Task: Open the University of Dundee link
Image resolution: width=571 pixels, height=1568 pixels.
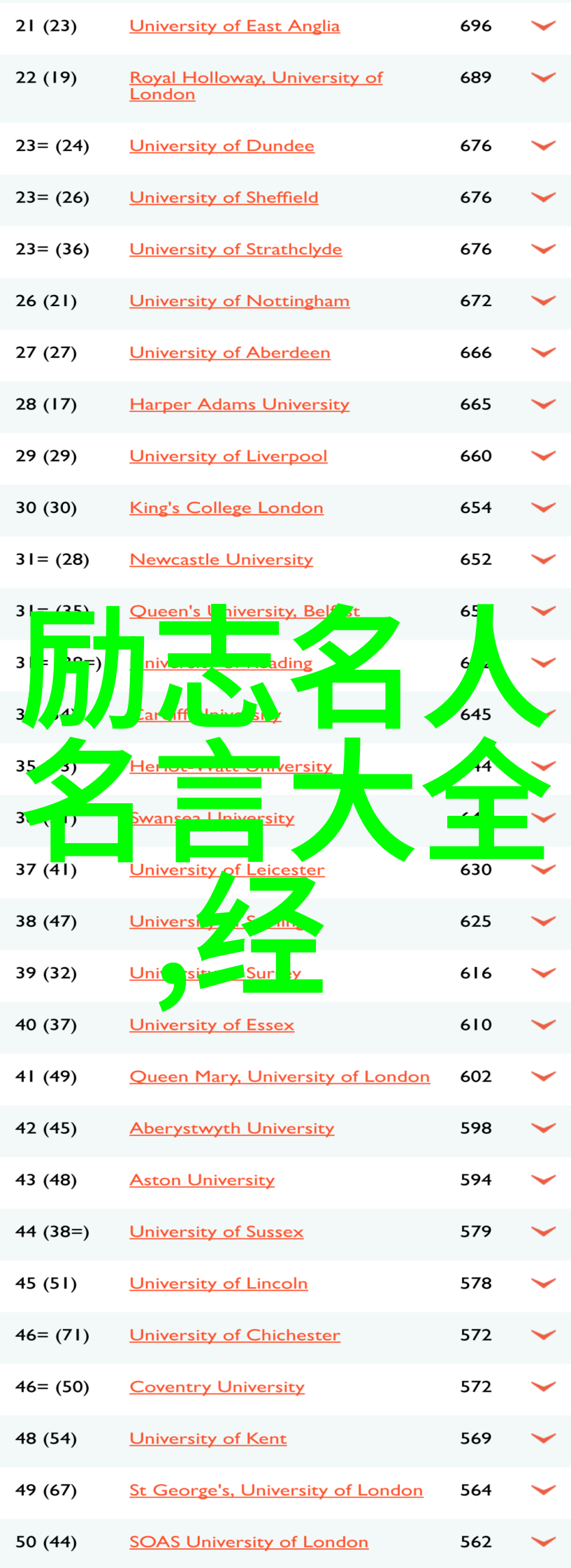Action: click(222, 146)
